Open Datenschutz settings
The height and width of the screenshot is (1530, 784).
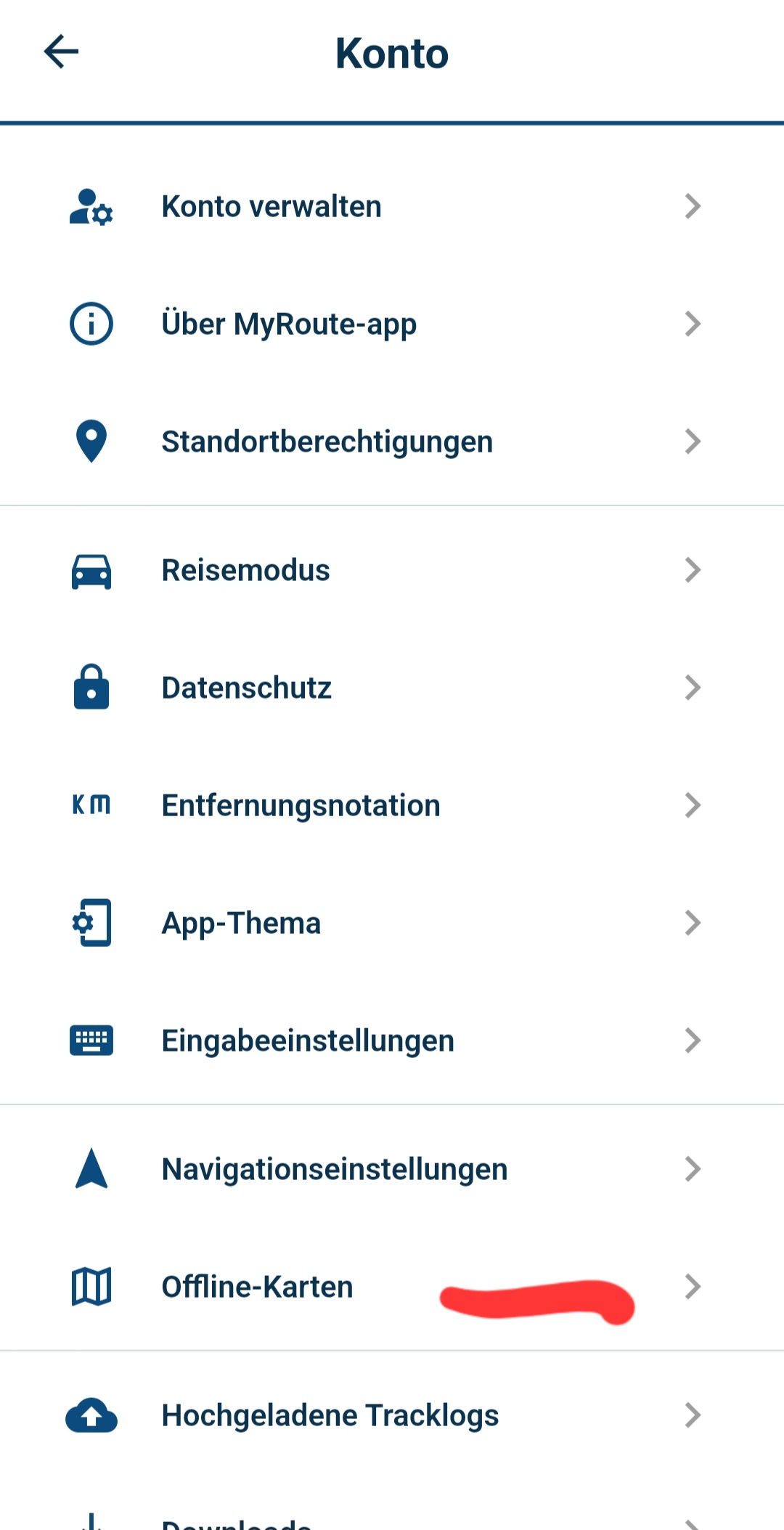point(247,688)
